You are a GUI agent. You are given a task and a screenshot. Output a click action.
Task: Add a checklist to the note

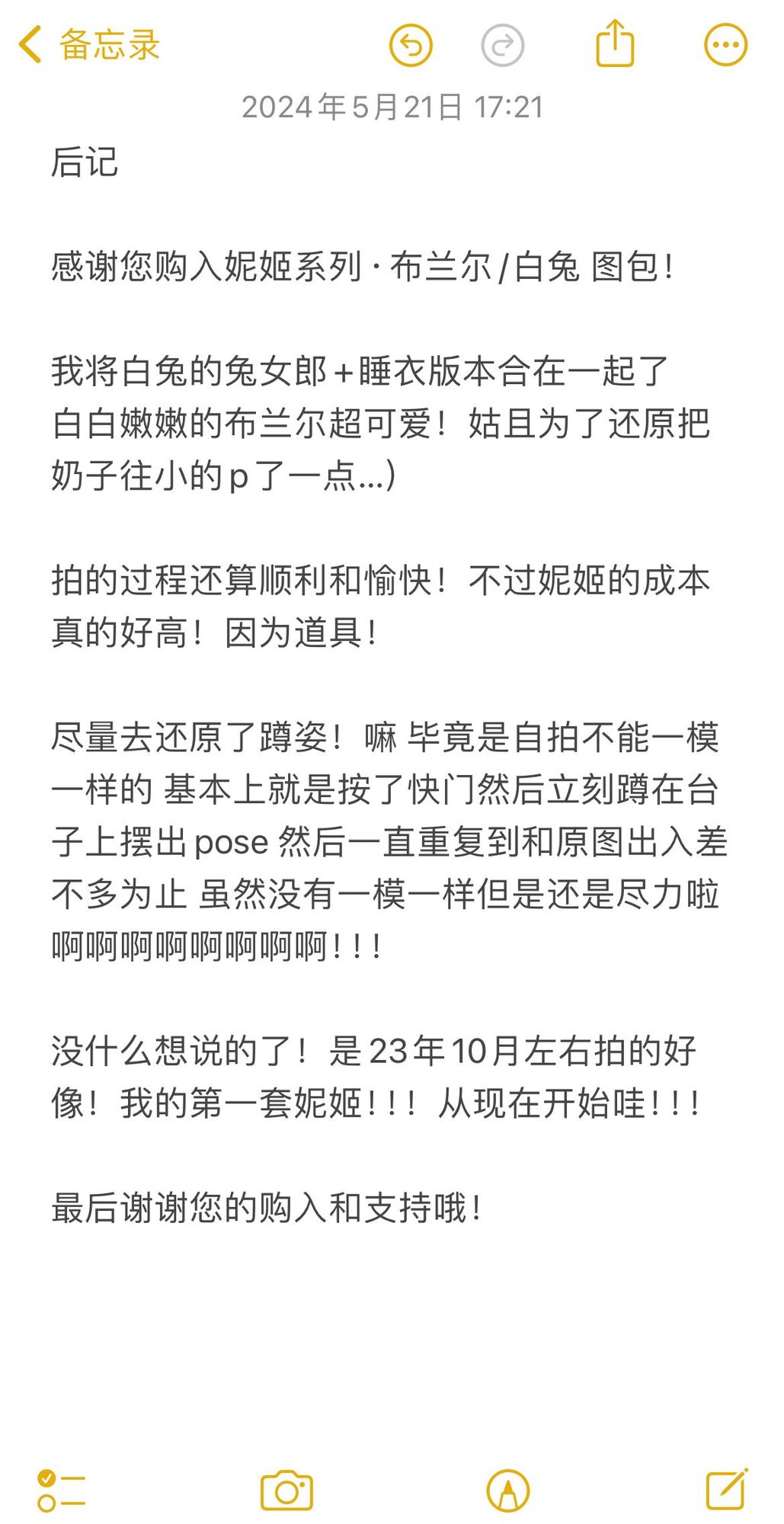click(61, 1490)
